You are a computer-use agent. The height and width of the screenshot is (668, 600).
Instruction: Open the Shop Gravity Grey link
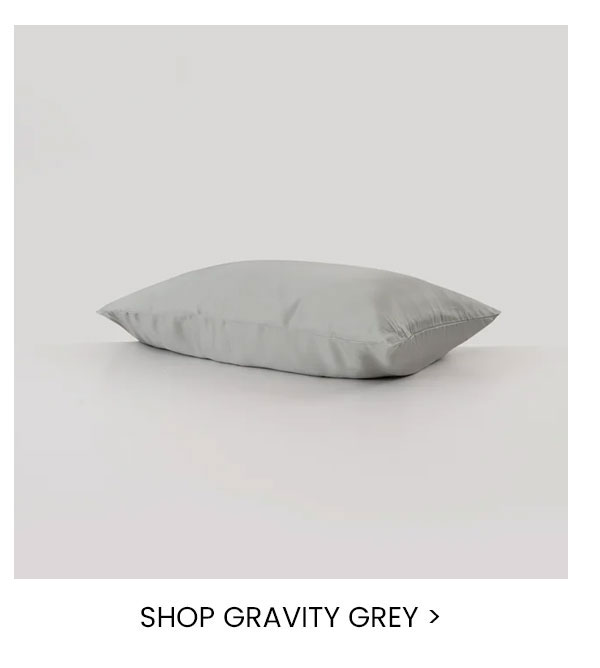(x=289, y=617)
